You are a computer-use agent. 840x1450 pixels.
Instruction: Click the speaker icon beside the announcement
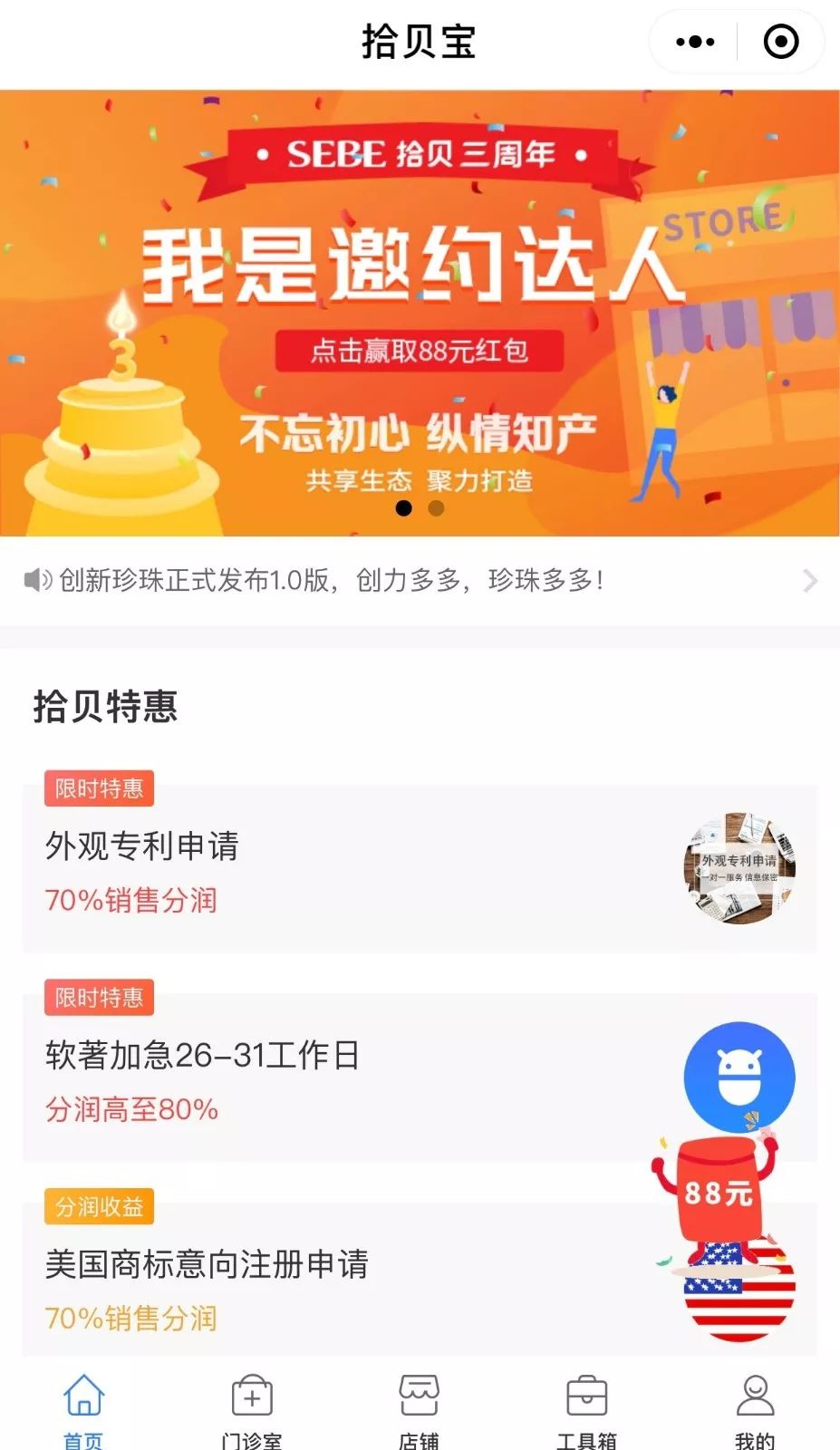(x=36, y=581)
